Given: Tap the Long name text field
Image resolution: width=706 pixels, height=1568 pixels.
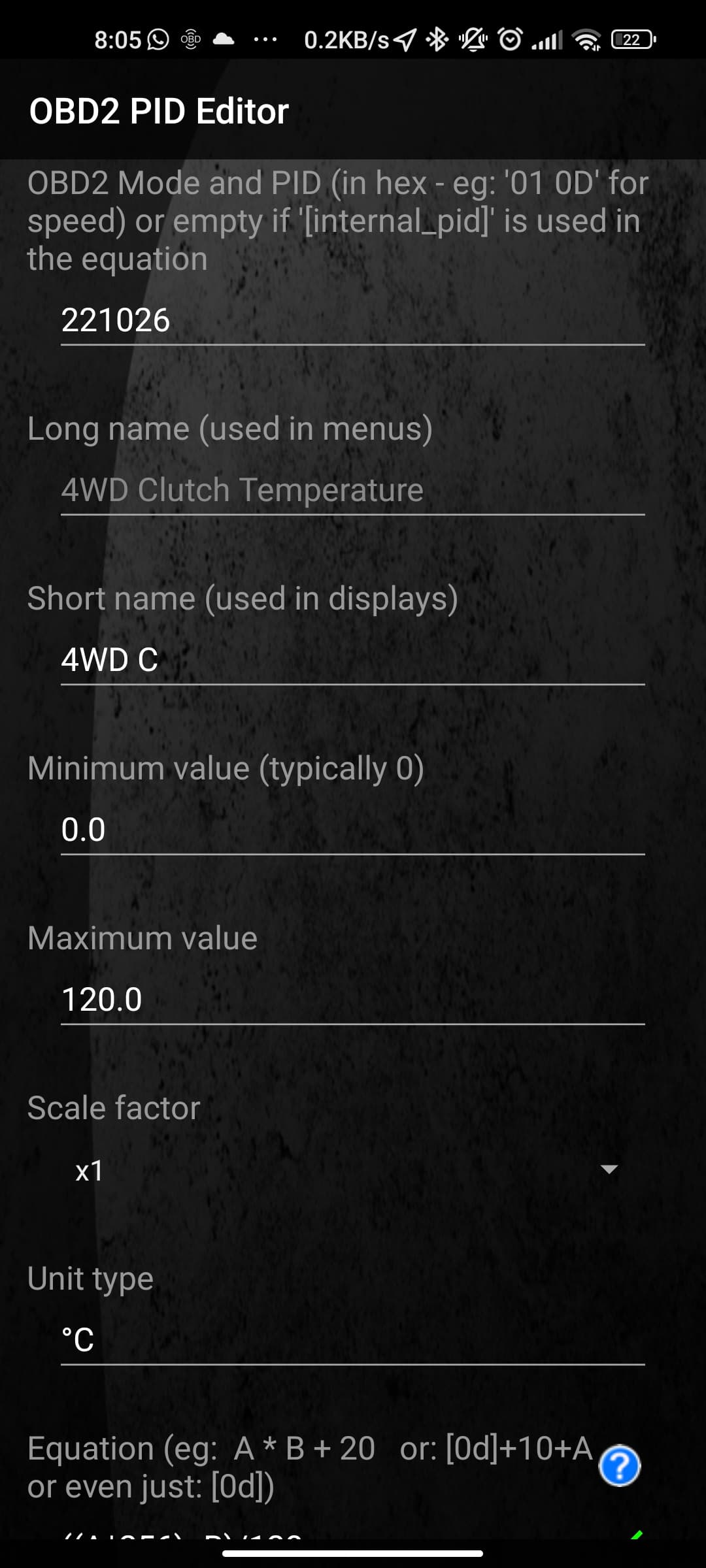Looking at the screenshot, I should point(352,490).
